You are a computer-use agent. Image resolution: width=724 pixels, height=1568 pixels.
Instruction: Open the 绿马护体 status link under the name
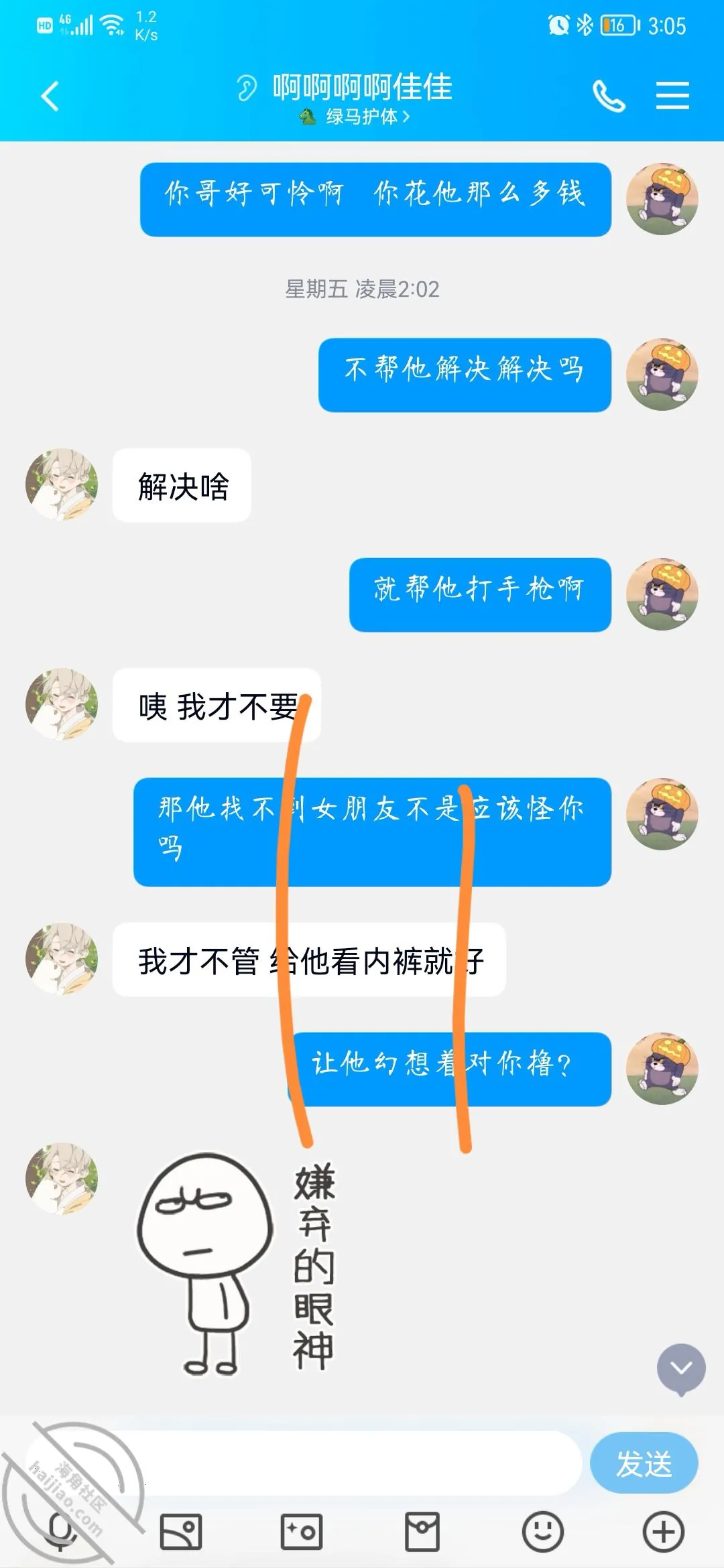click(355, 117)
